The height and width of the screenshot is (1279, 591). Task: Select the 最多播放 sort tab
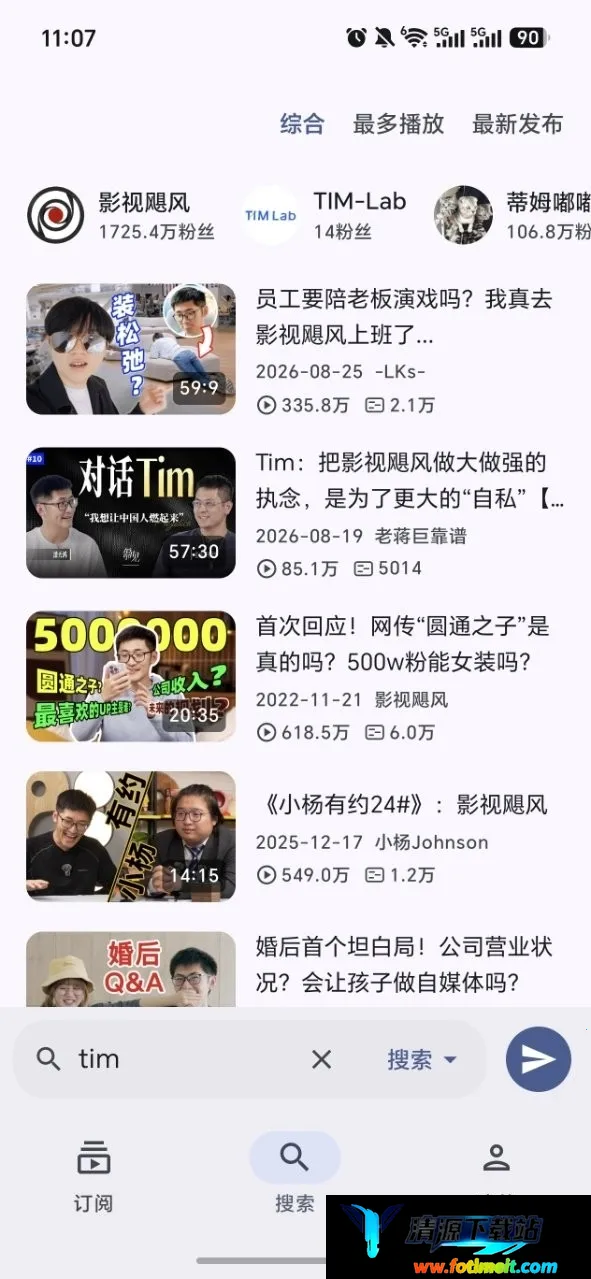click(398, 124)
